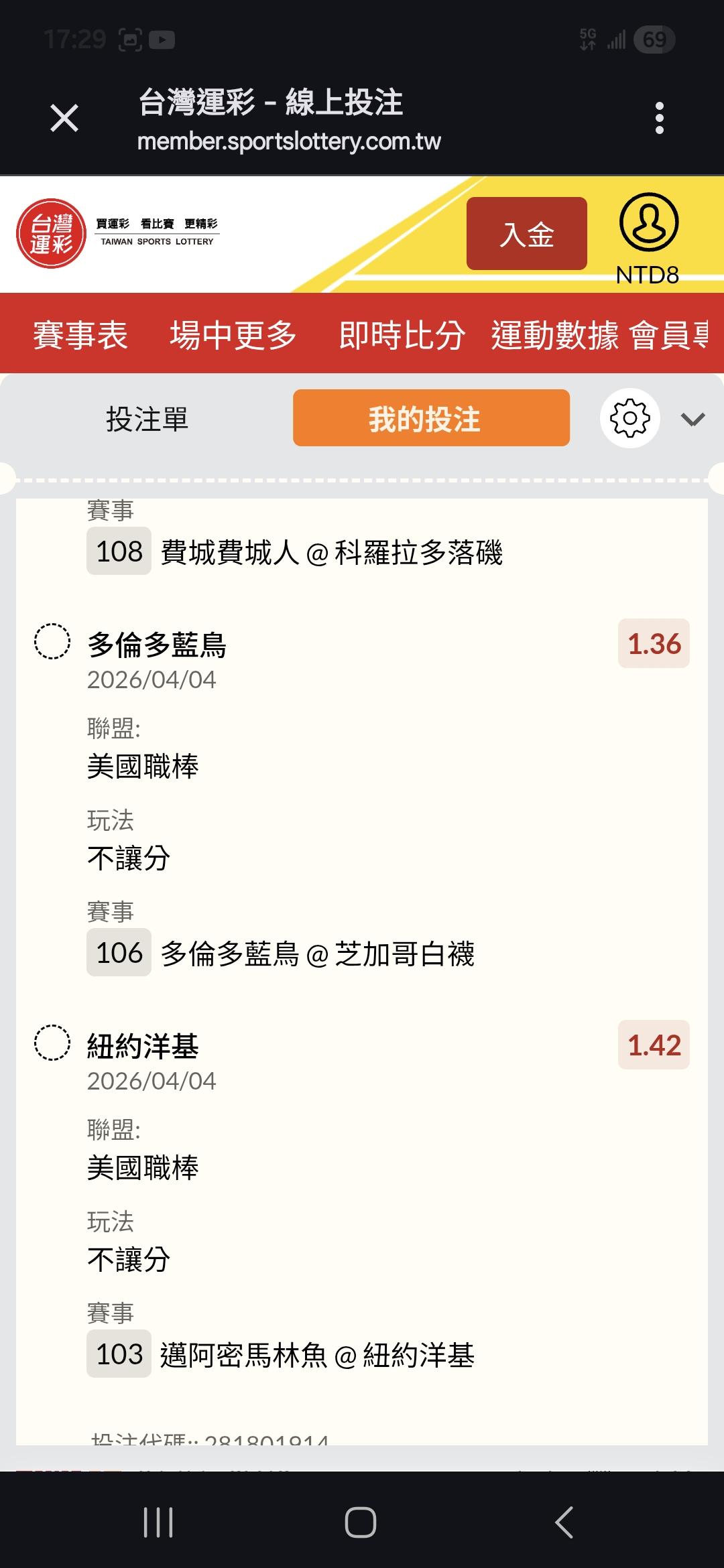Open the member account profile icon
This screenshot has height=1568, width=724.
(x=648, y=223)
